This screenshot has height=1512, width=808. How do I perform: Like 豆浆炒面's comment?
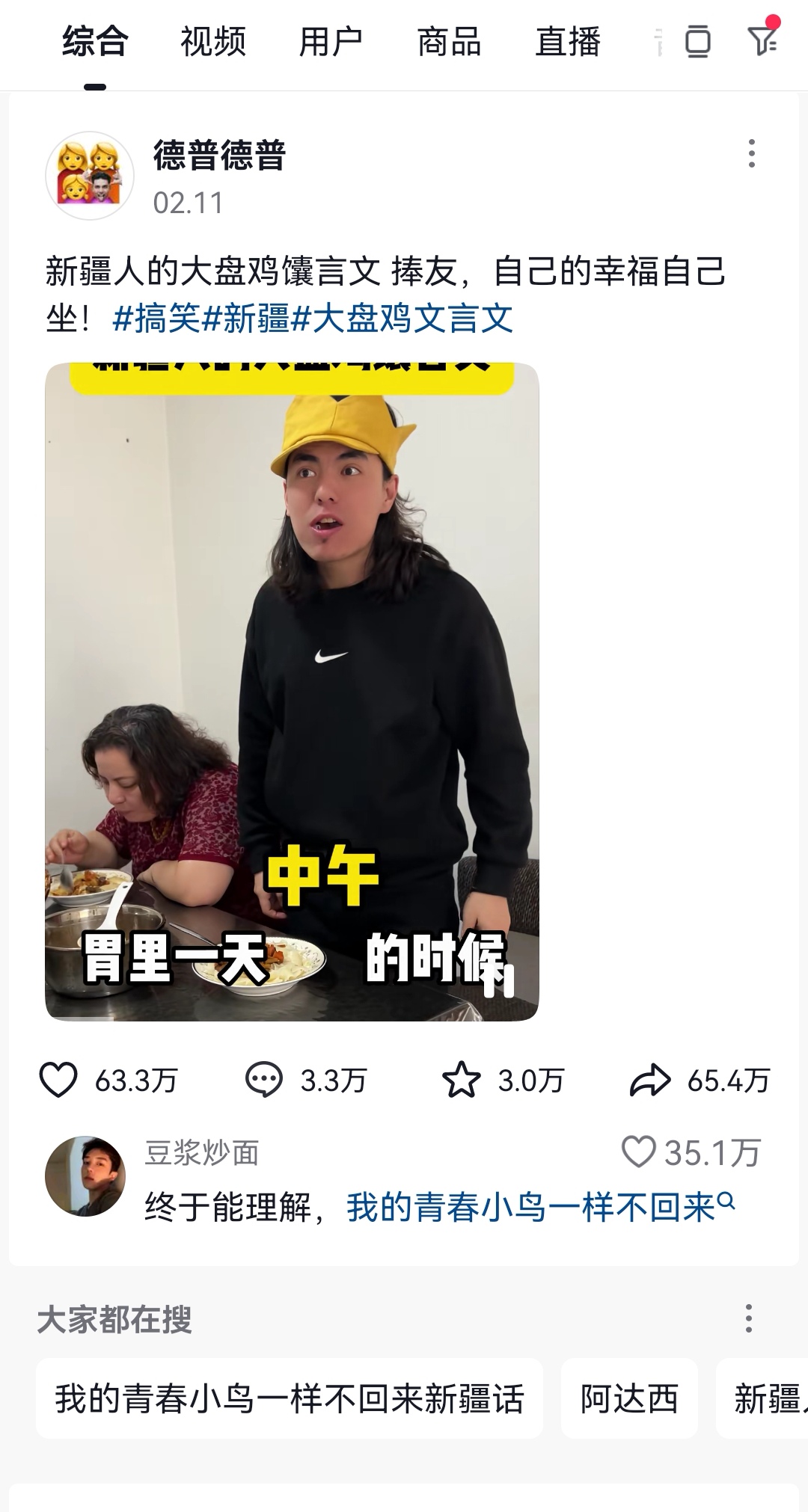coord(639,1152)
